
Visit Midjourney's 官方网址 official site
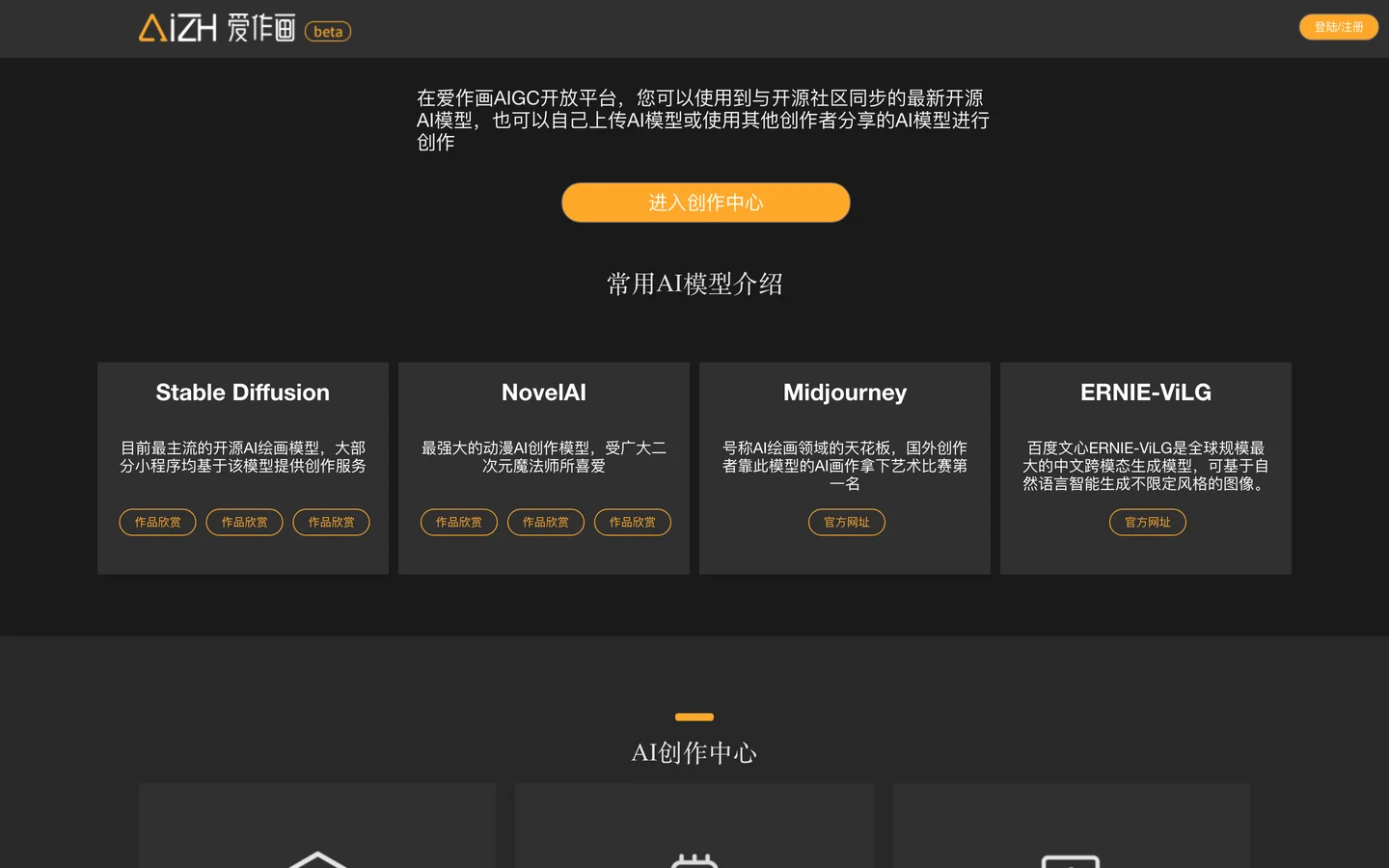point(846,522)
